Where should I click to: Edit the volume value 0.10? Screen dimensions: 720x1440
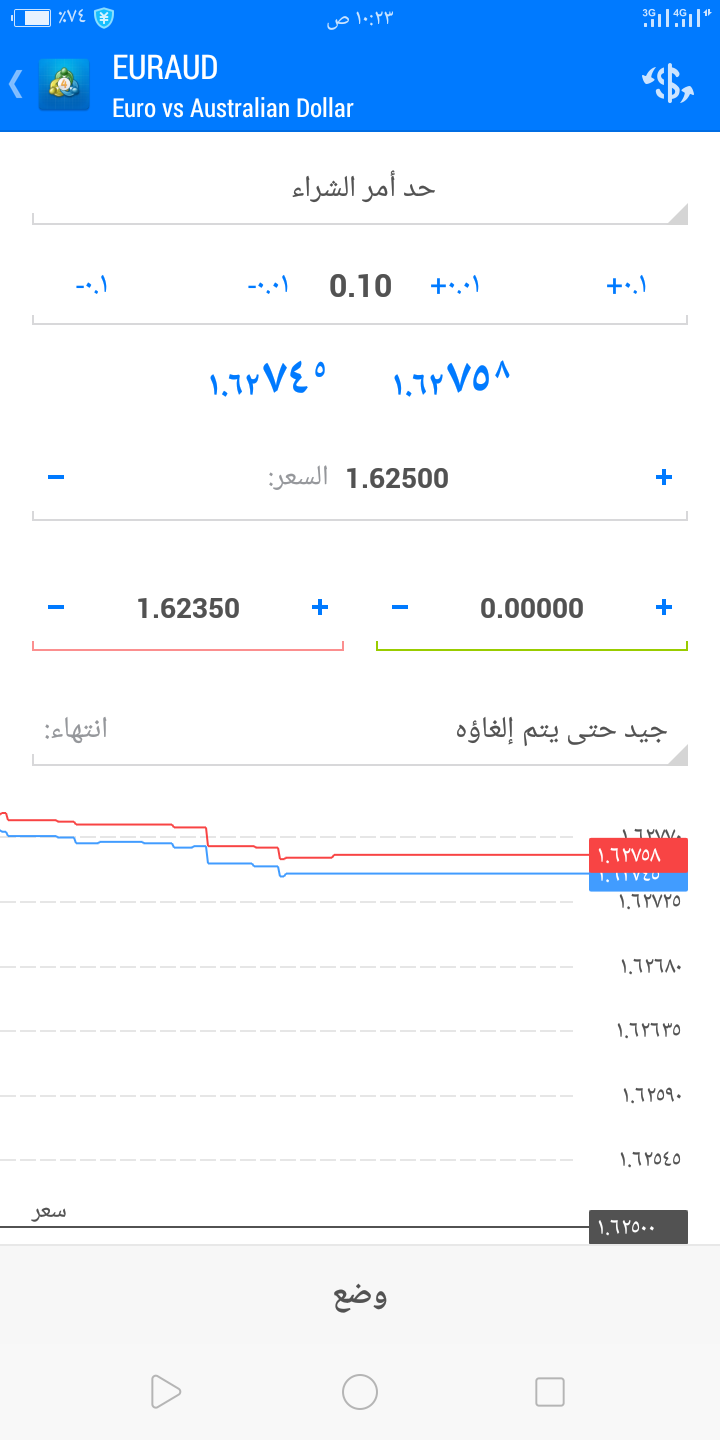coord(361,286)
